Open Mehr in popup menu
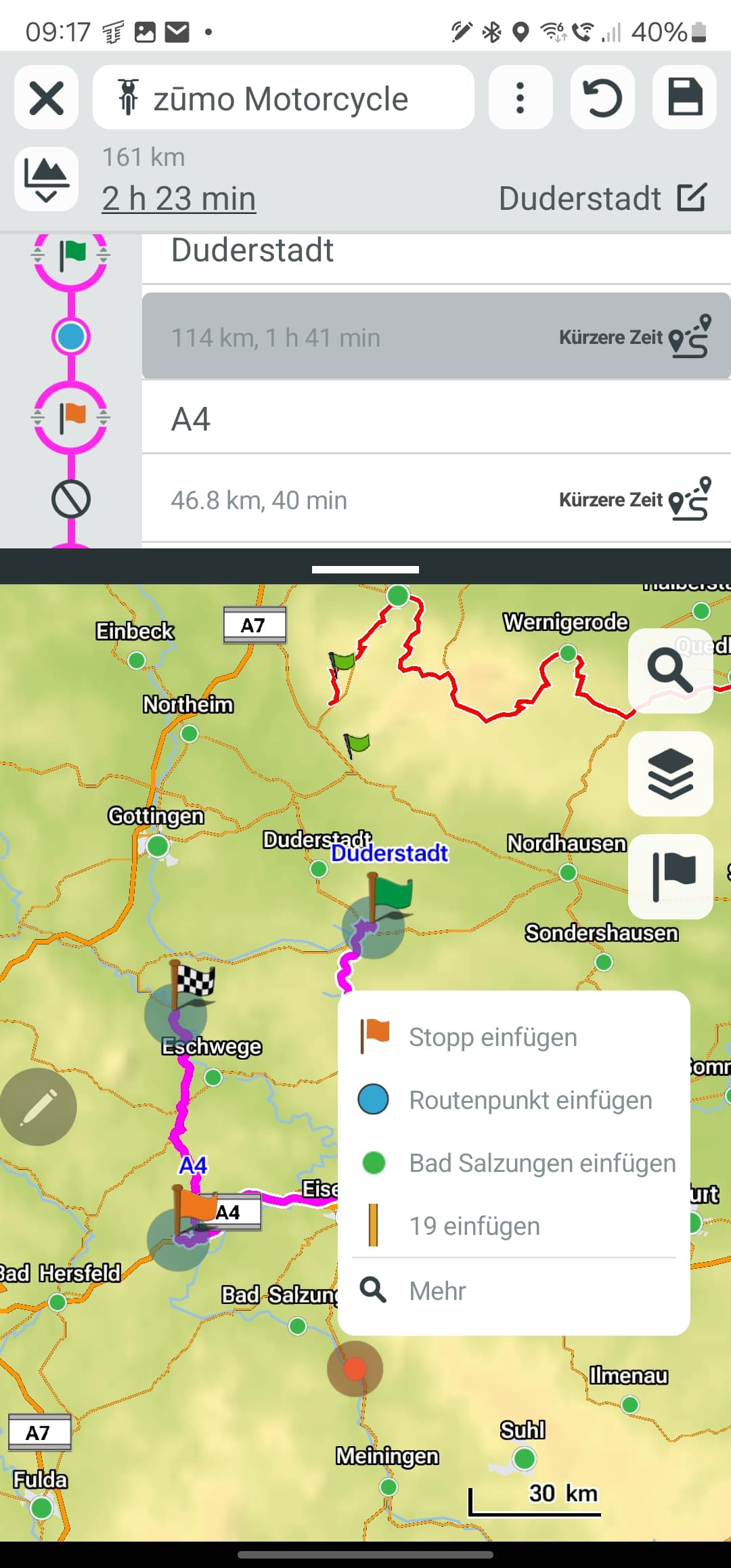The image size is (731, 1568). (514, 1290)
